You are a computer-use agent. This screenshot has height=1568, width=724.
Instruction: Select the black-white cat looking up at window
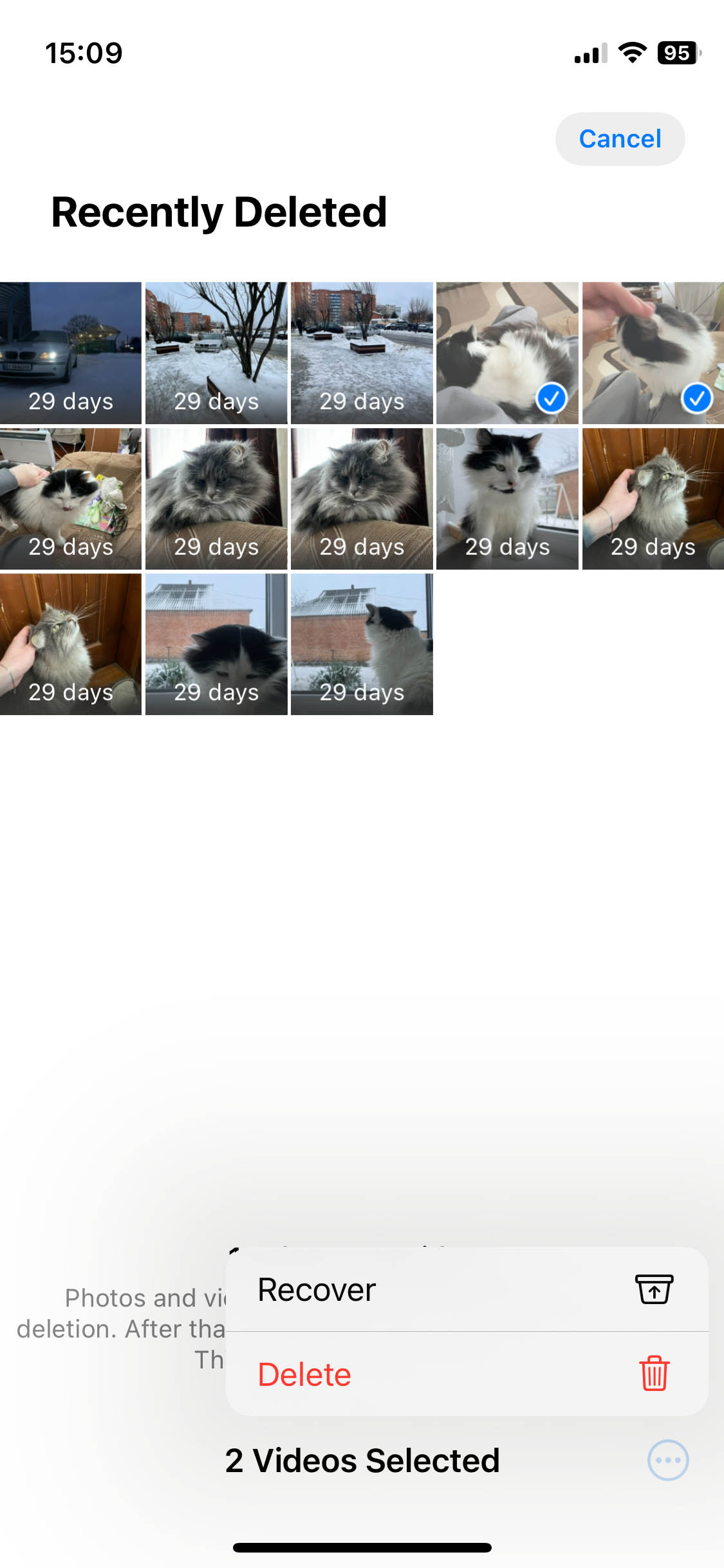(362, 644)
